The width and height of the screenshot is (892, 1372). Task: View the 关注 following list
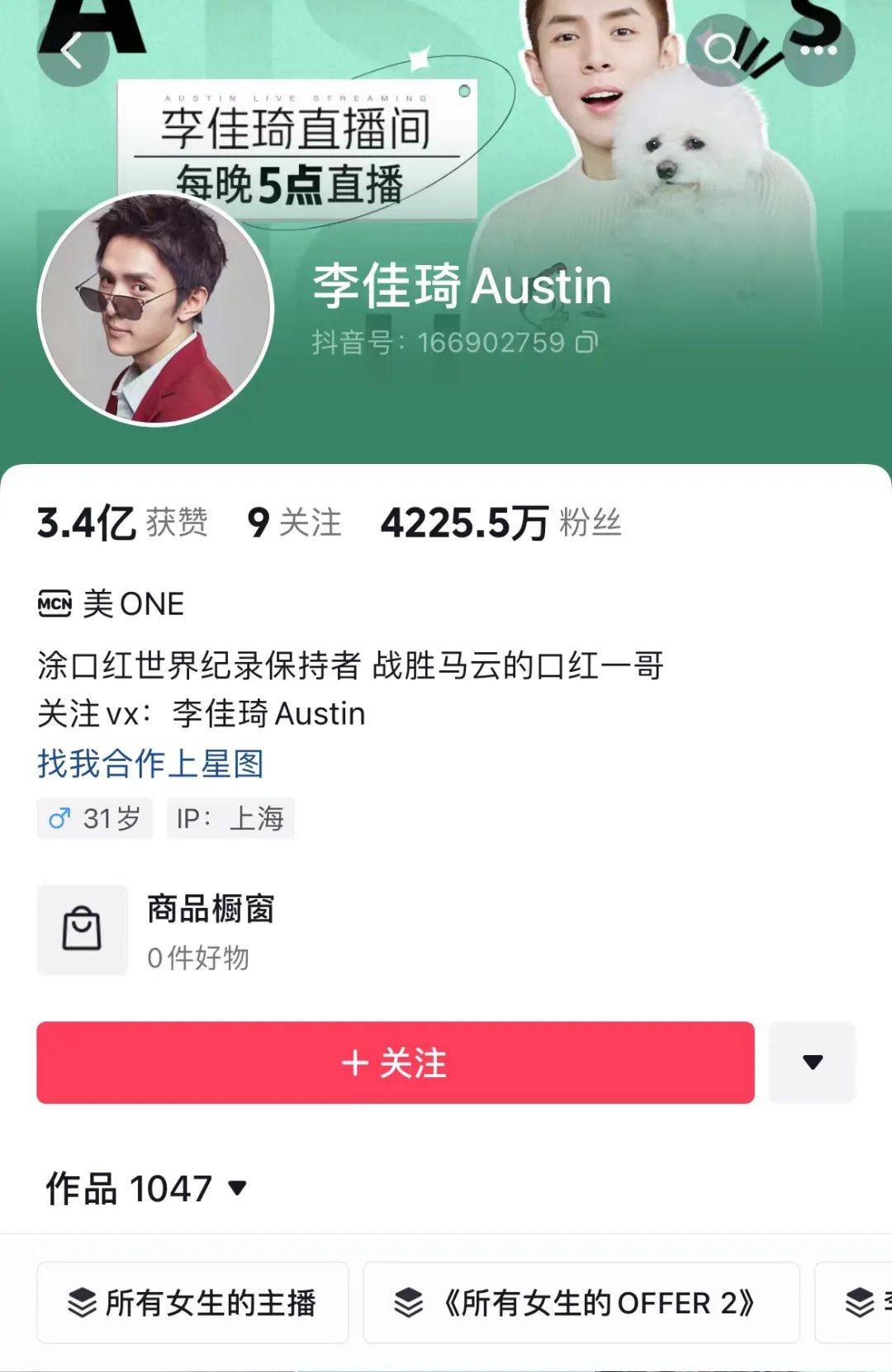[x=294, y=523]
